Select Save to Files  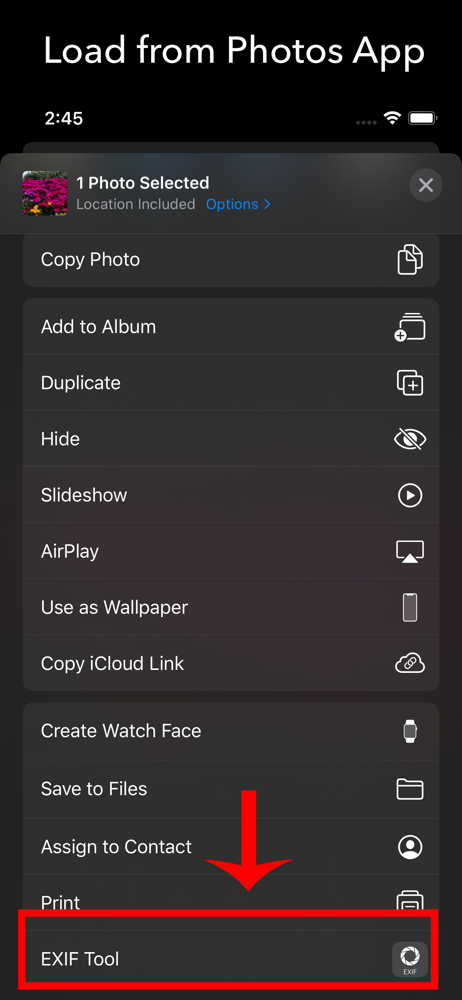pyautogui.click(x=231, y=789)
